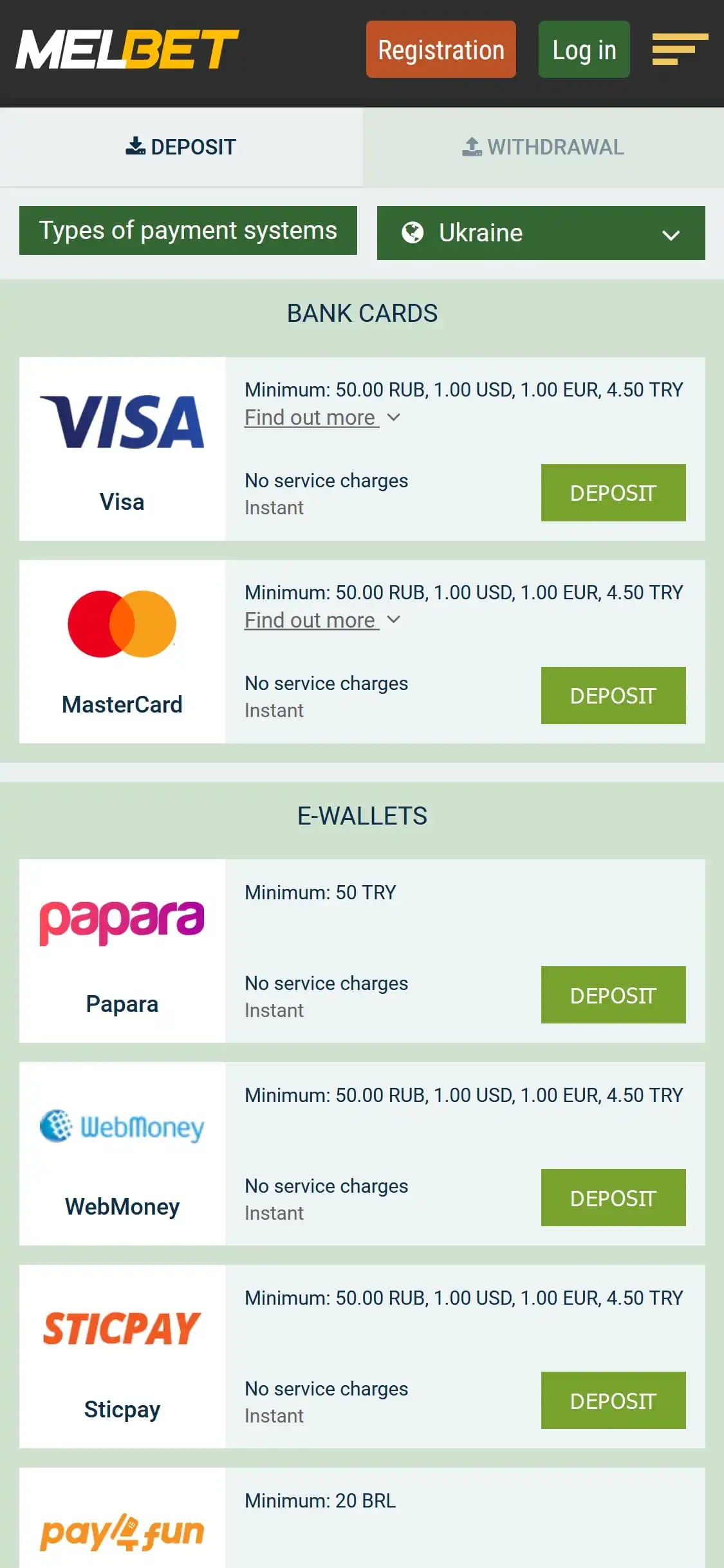Expand the Ukraine country dropdown

(541, 233)
